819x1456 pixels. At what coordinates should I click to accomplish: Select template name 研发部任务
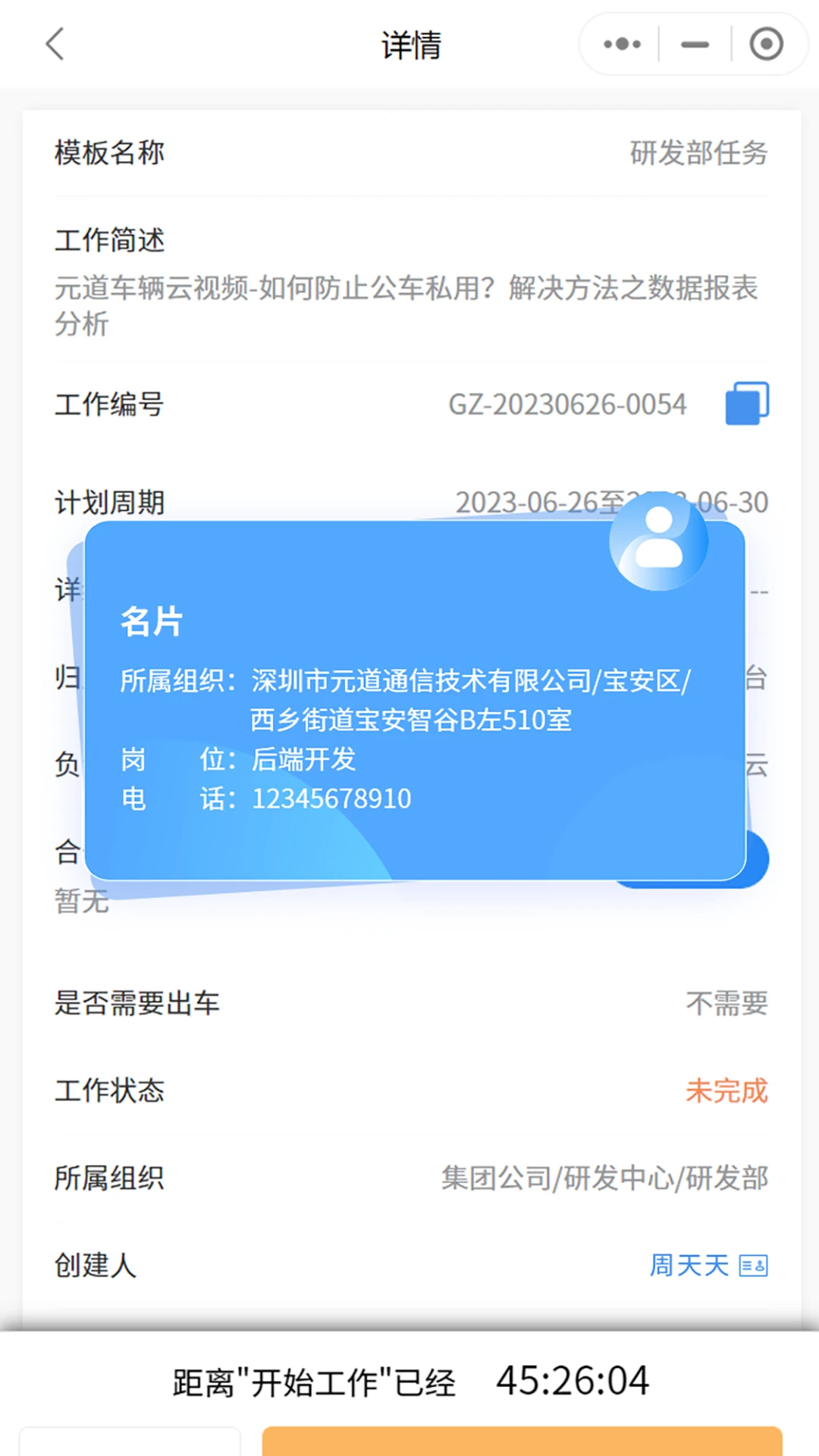pyautogui.click(x=697, y=152)
